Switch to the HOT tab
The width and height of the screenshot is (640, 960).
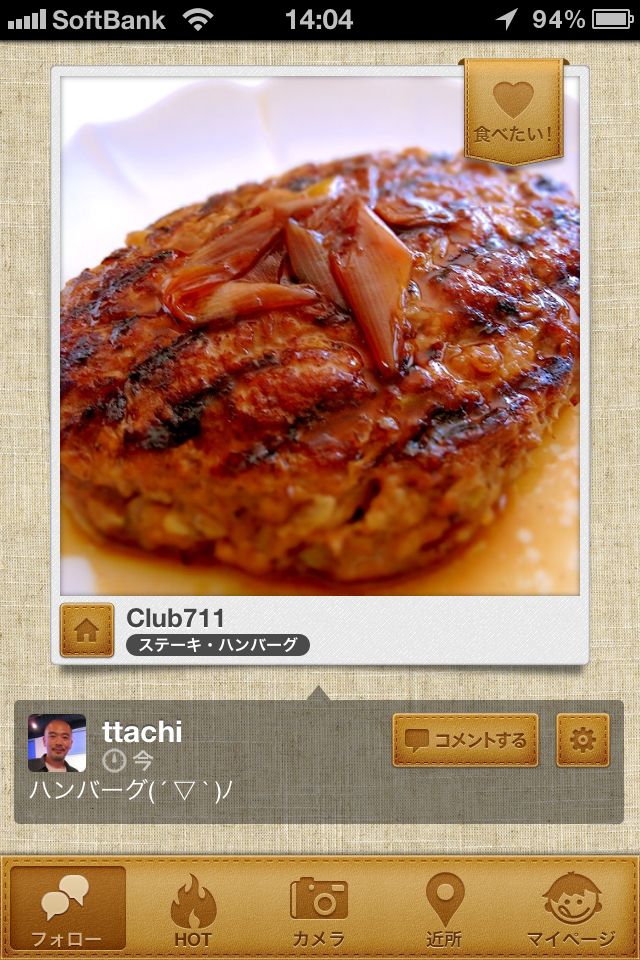point(193,909)
